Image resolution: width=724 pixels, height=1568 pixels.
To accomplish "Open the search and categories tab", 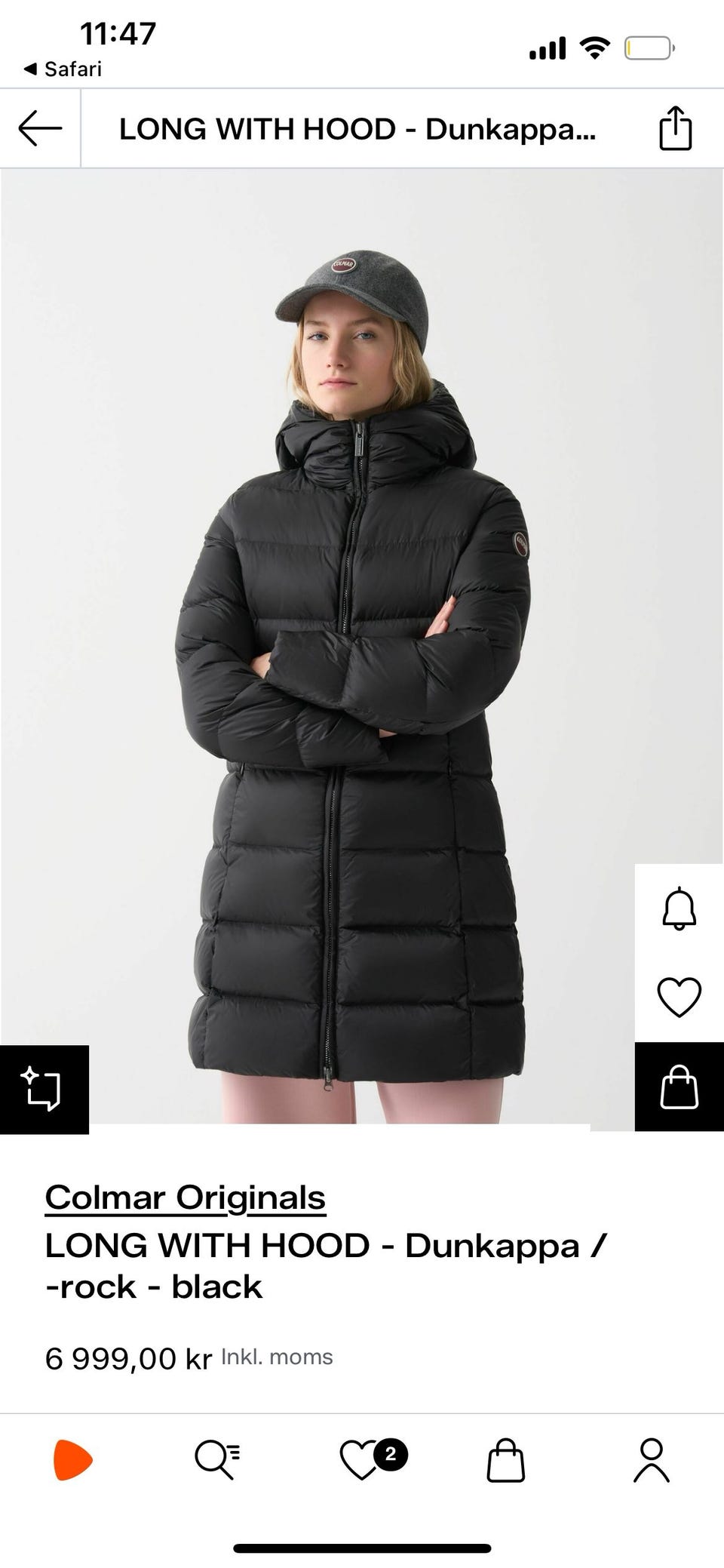I will [217, 1459].
